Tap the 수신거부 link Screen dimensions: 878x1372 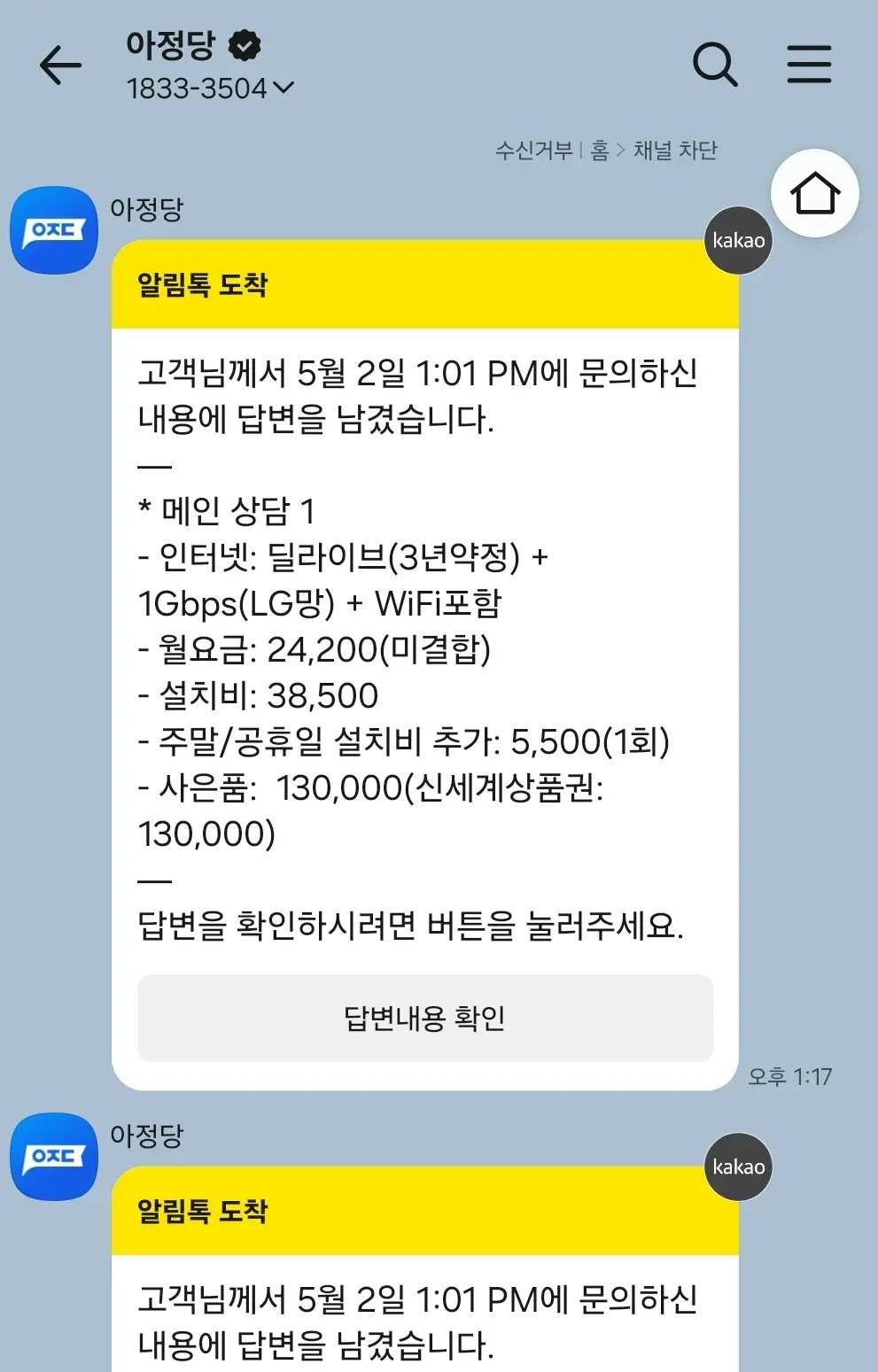pyautogui.click(x=533, y=151)
